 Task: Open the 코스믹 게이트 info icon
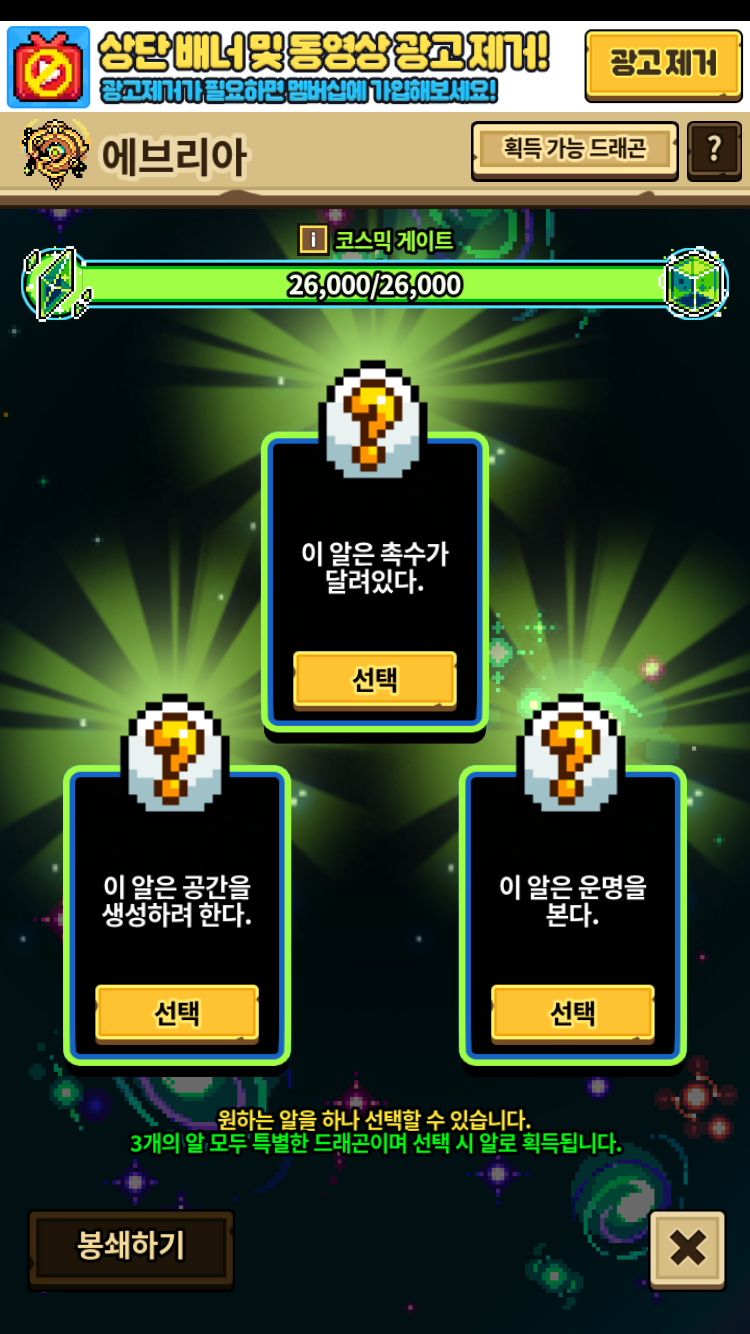[313, 239]
